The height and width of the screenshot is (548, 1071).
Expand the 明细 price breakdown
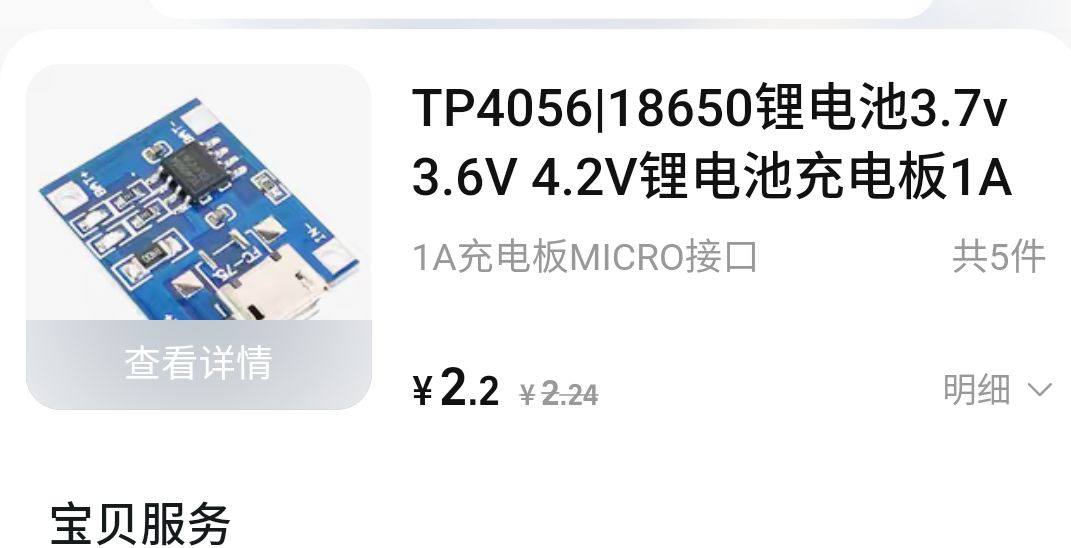(x=996, y=390)
